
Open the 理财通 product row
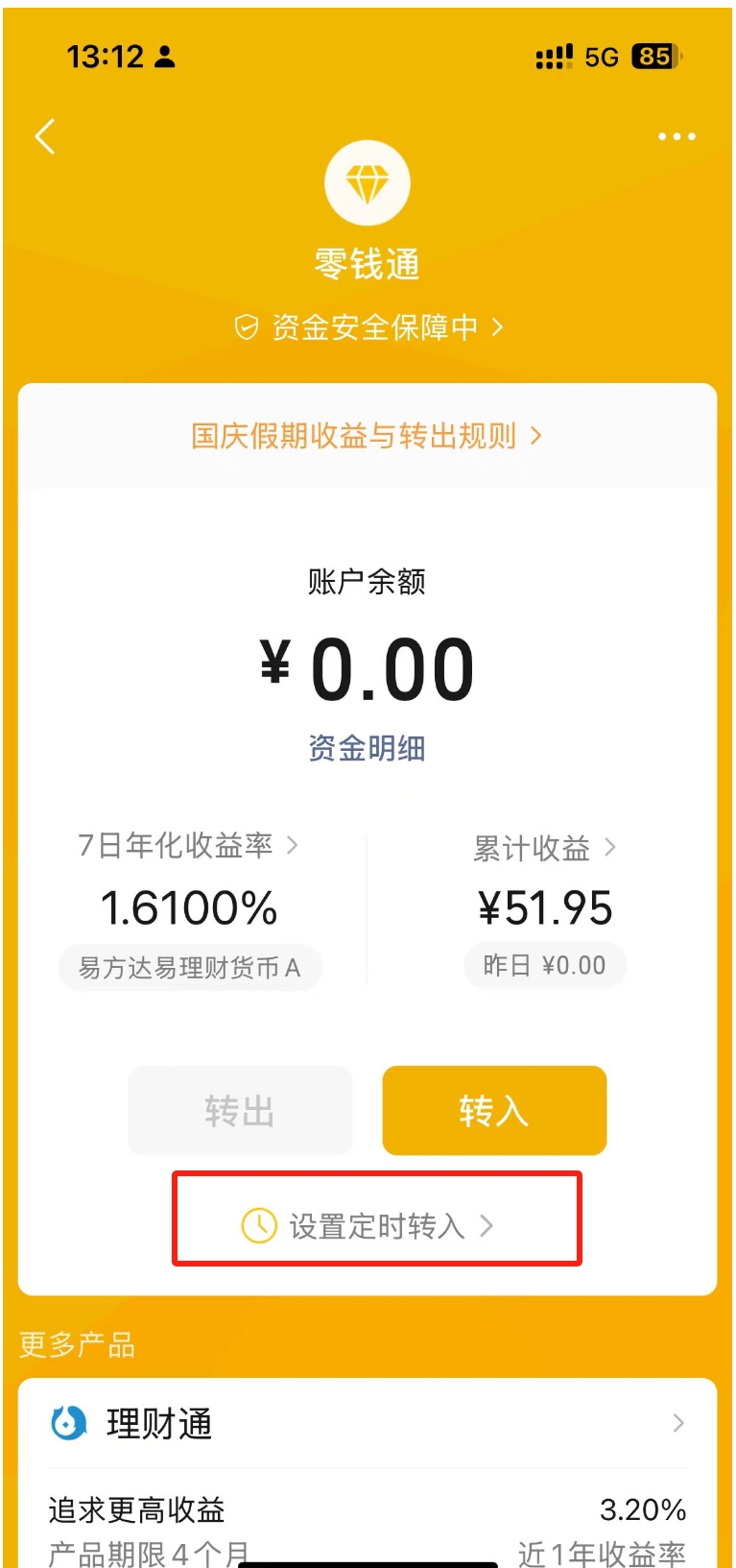pyautogui.click(x=368, y=1423)
